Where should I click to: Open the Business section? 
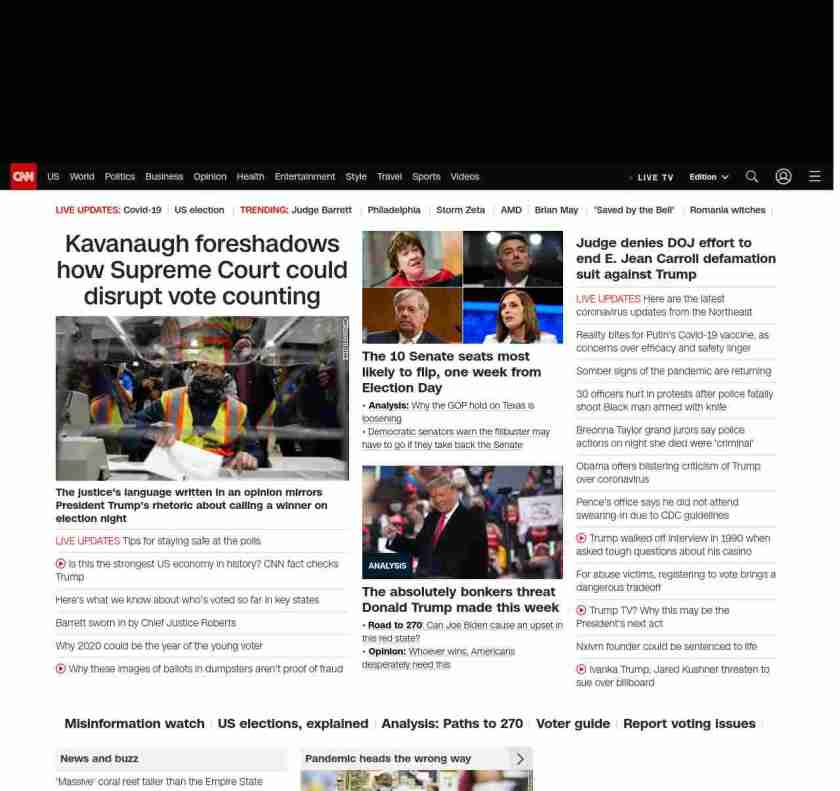click(164, 177)
